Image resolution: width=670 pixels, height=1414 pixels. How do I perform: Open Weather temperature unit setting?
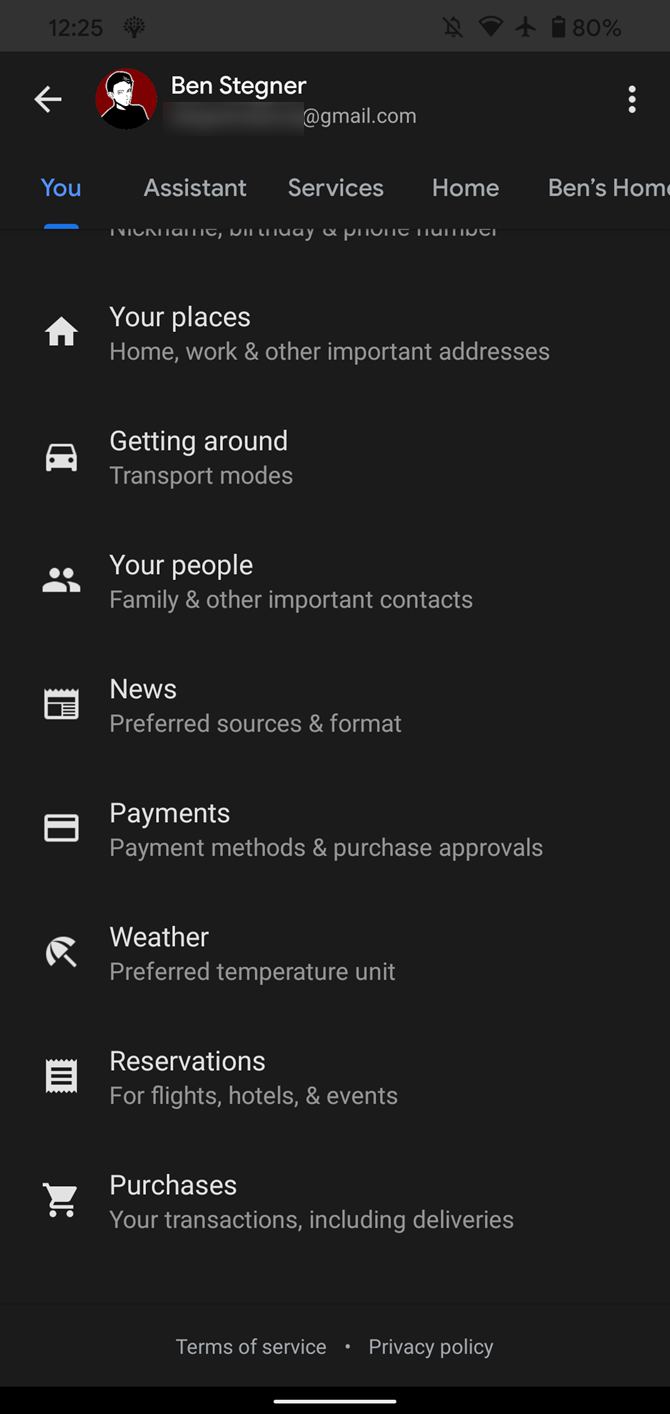(335, 954)
